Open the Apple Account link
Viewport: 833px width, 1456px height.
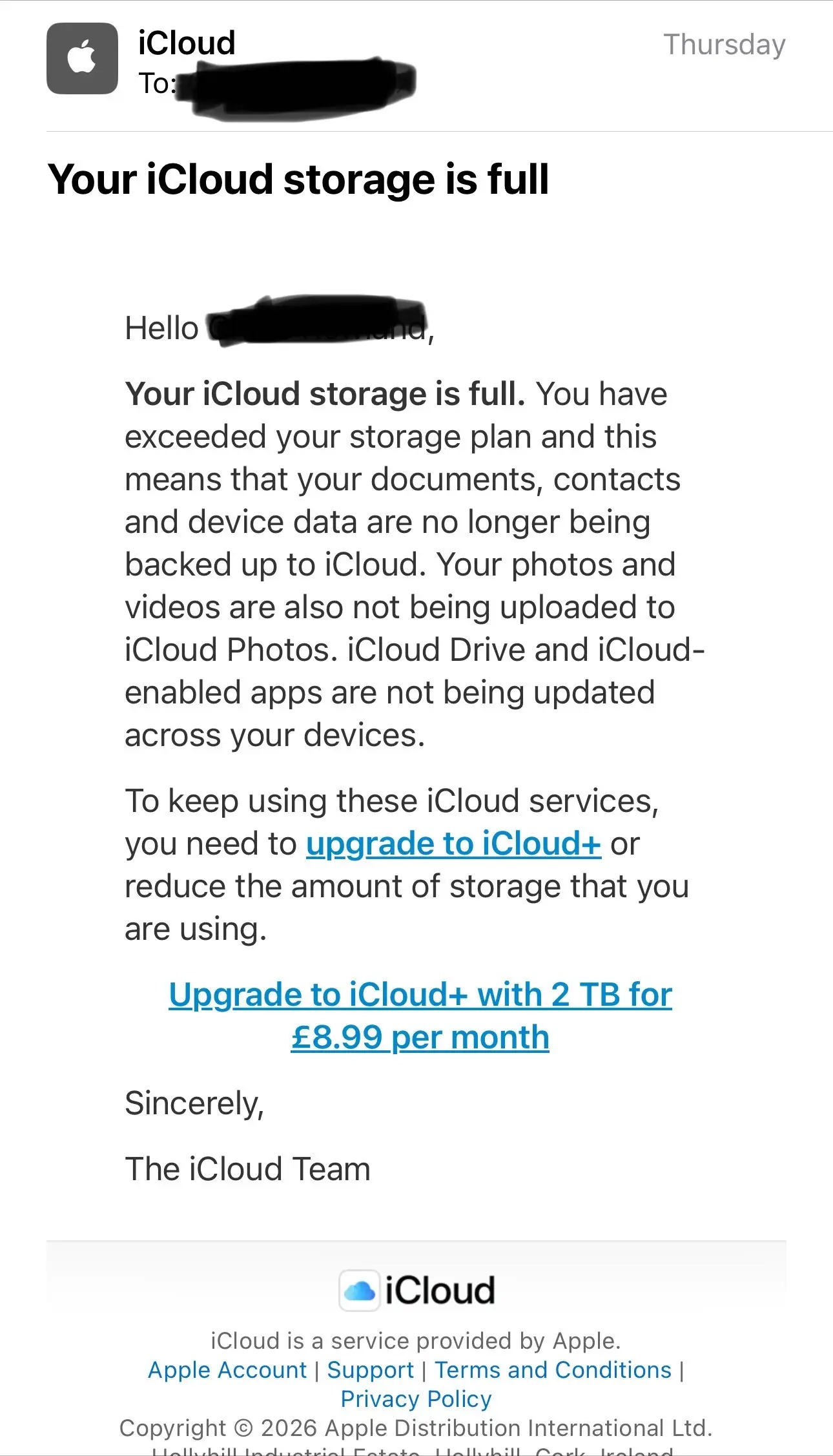[x=227, y=1369]
